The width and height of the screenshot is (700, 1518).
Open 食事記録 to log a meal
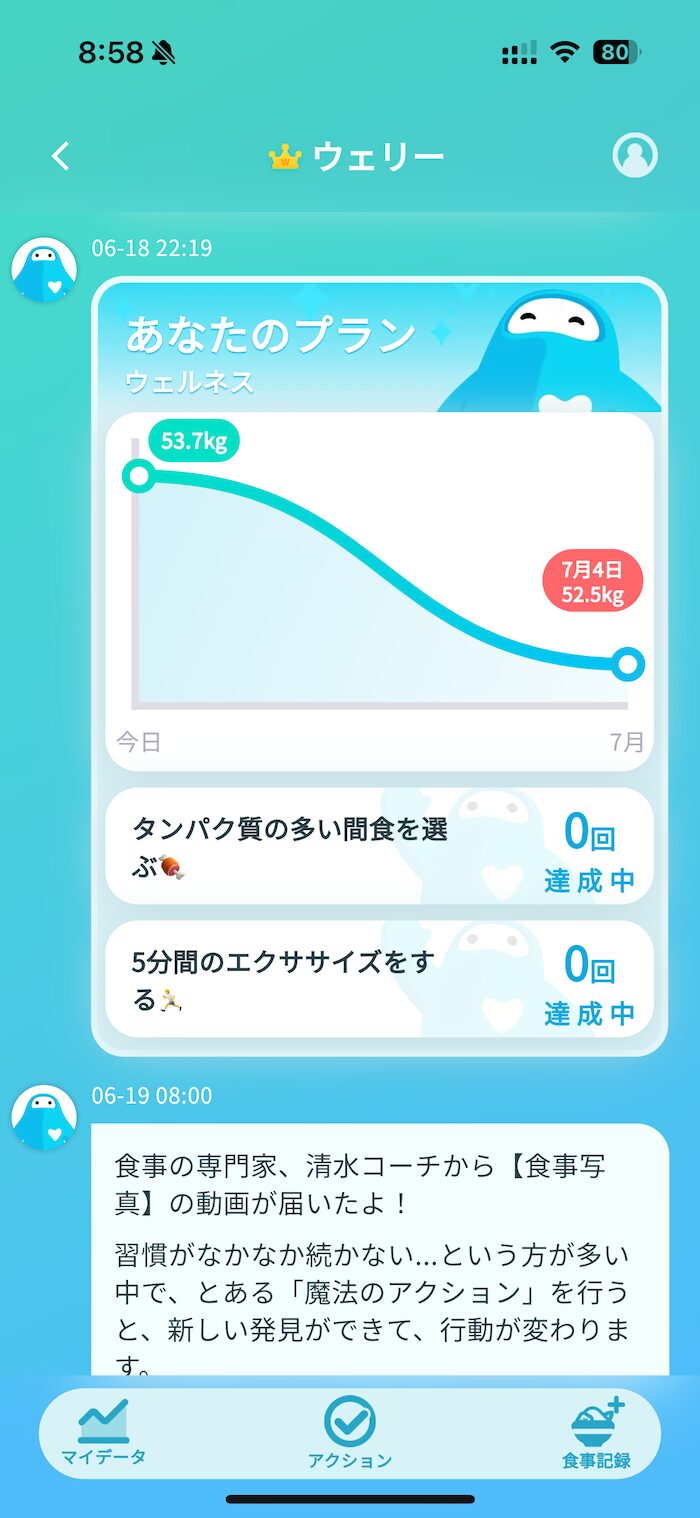tap(597, 1434)
